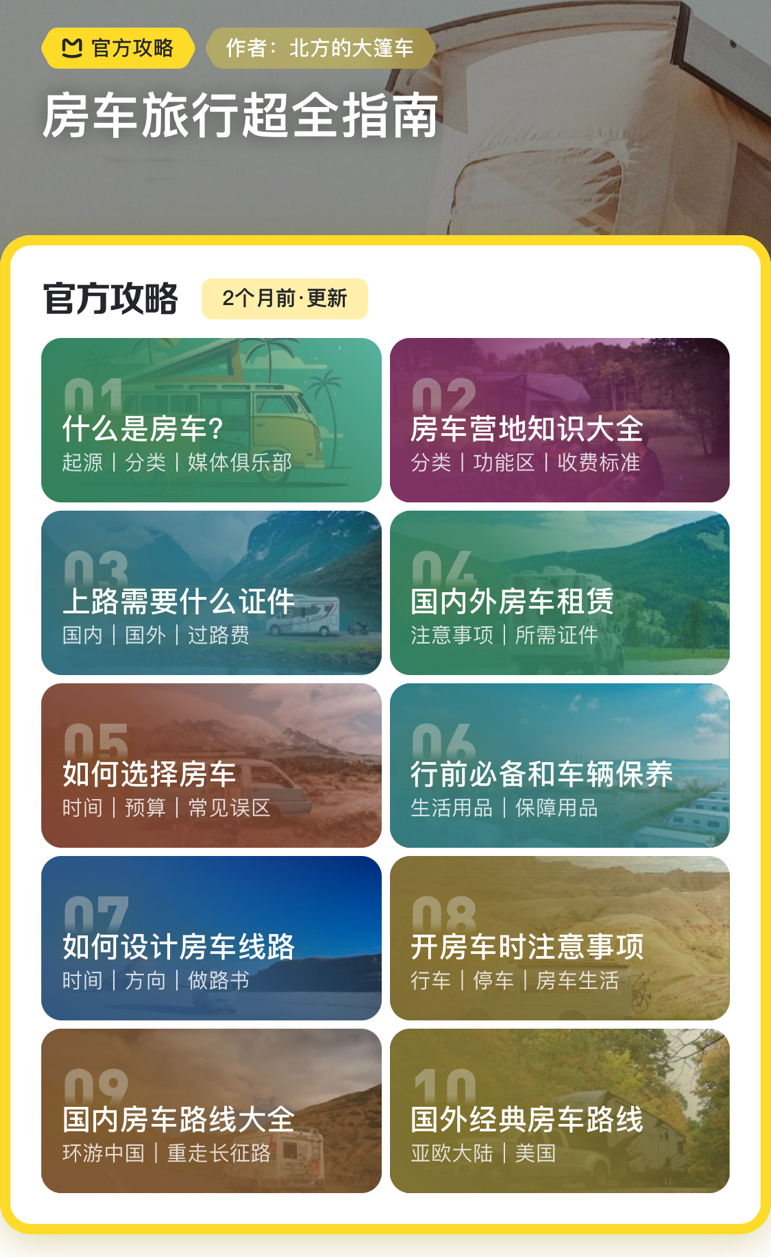Open the 上路需要什么证件 card
Viewport: 771px width, 1257px height.
[x=211, y=593]
